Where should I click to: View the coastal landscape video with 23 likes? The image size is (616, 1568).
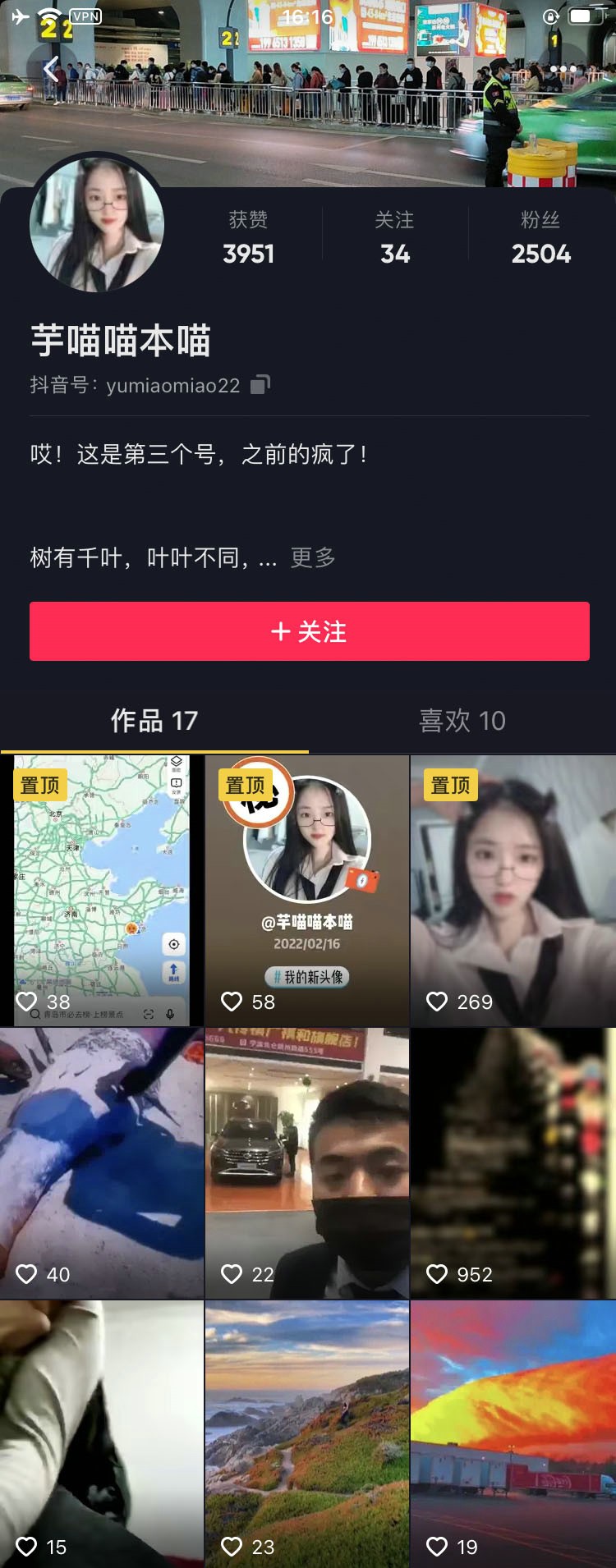(x=307, y=1434)
